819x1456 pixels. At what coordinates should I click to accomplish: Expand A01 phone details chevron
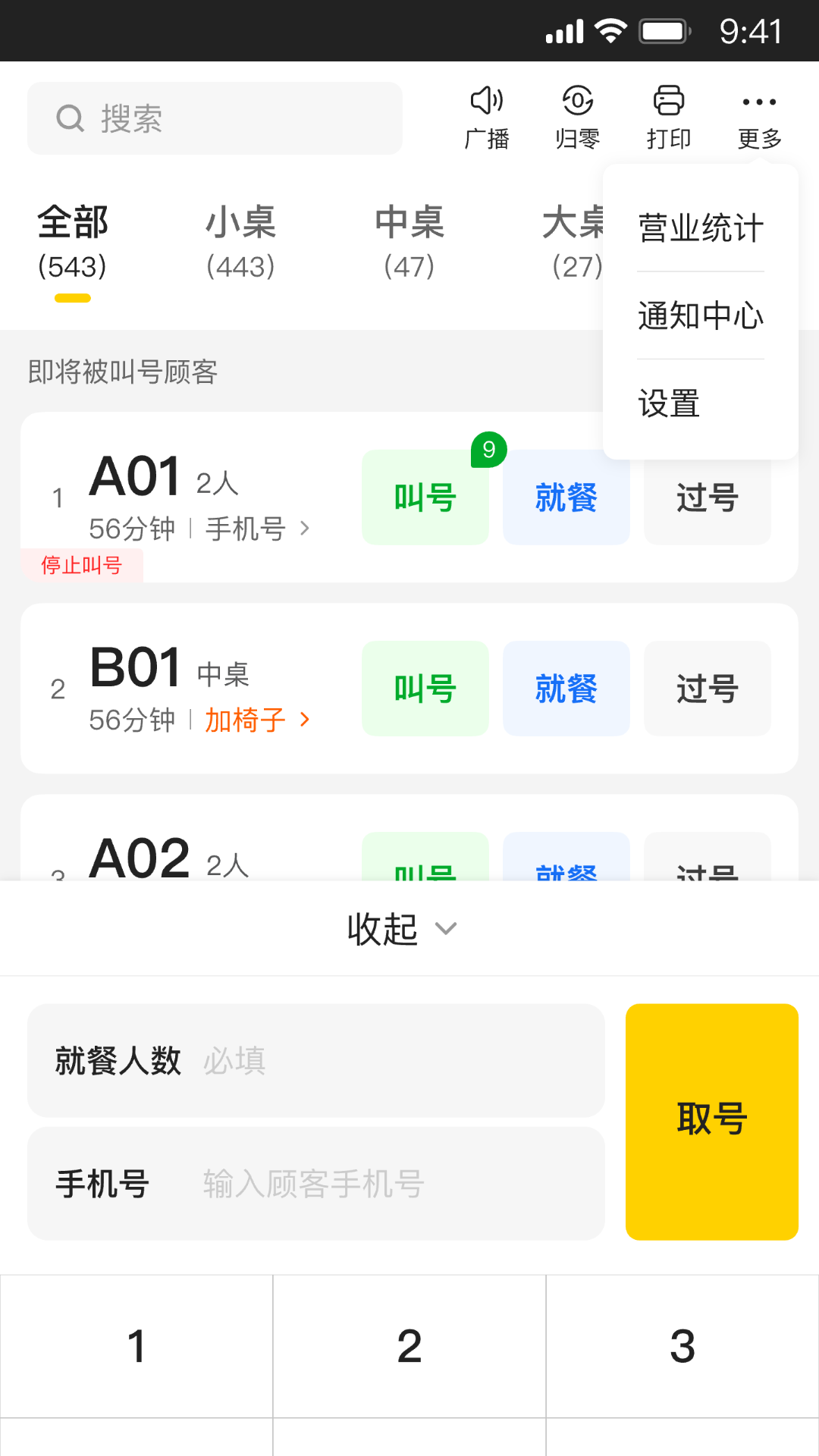point(306,529)
